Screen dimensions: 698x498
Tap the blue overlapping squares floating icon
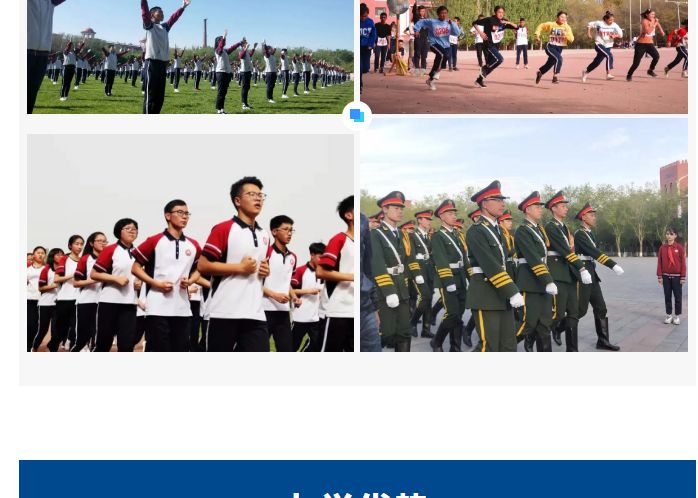357,116
